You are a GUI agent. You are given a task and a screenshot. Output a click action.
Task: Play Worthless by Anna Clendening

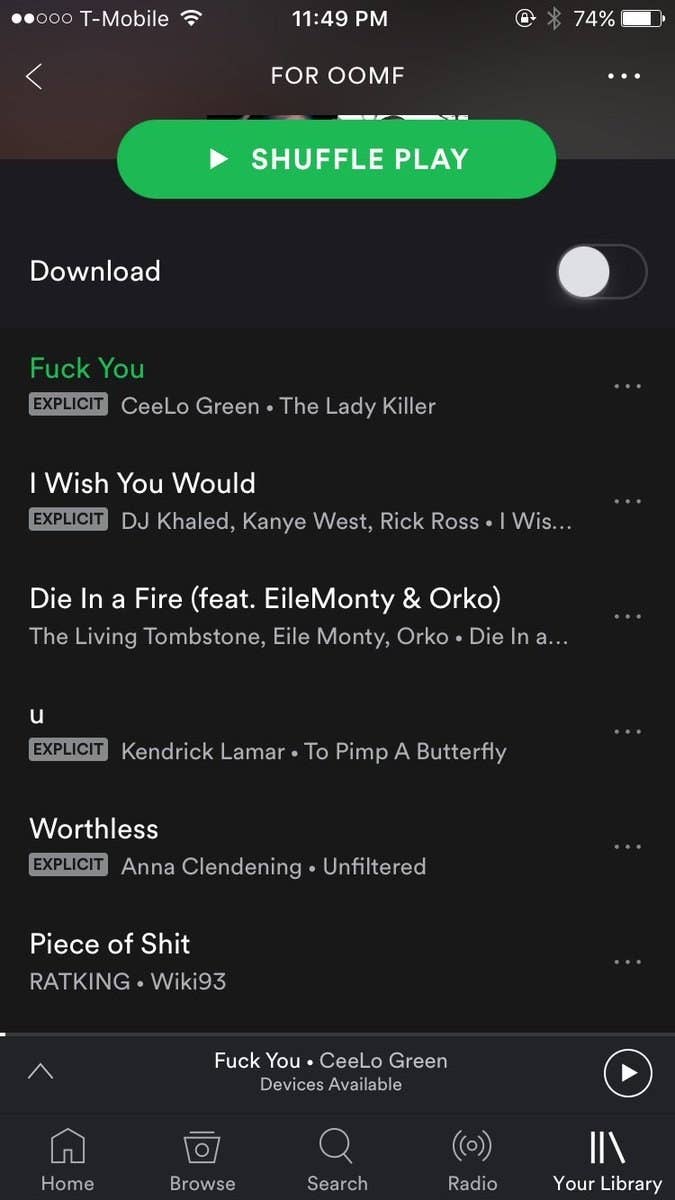coord(300,846)
